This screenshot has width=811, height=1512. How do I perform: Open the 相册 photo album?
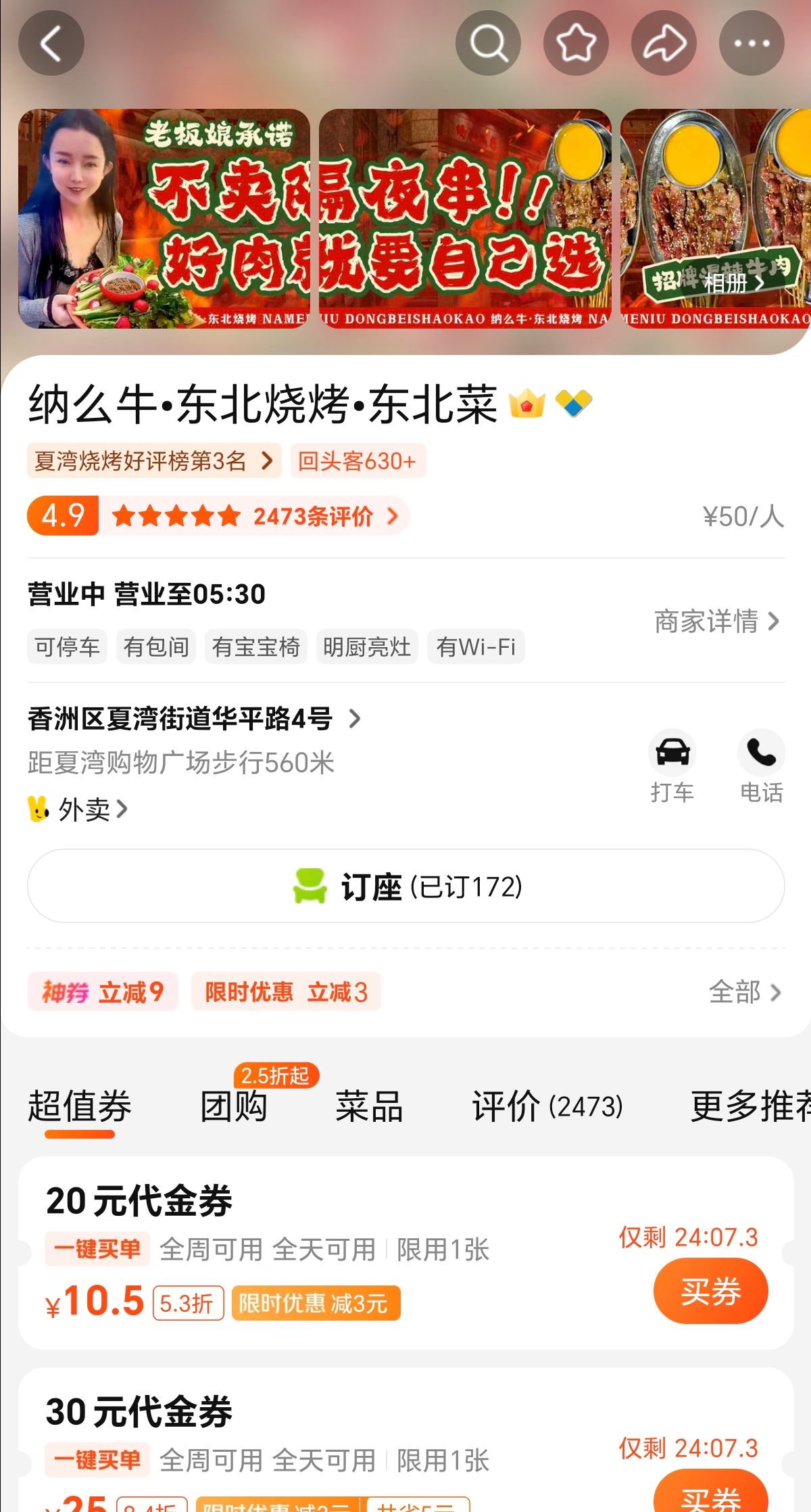click(733, 282)
